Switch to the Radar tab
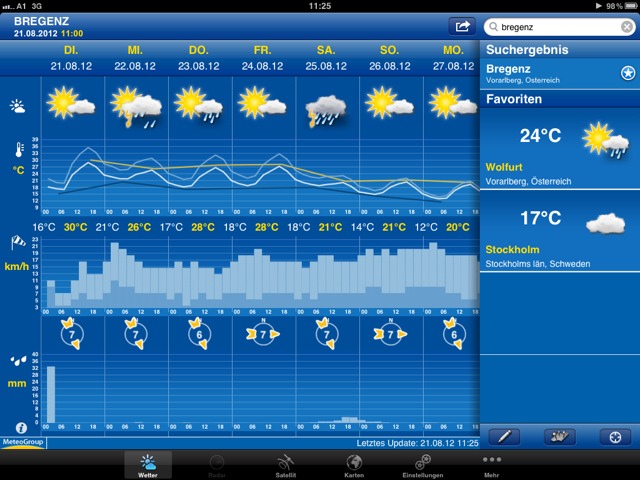This screenshot has height=480, width=640. (216, 465)
